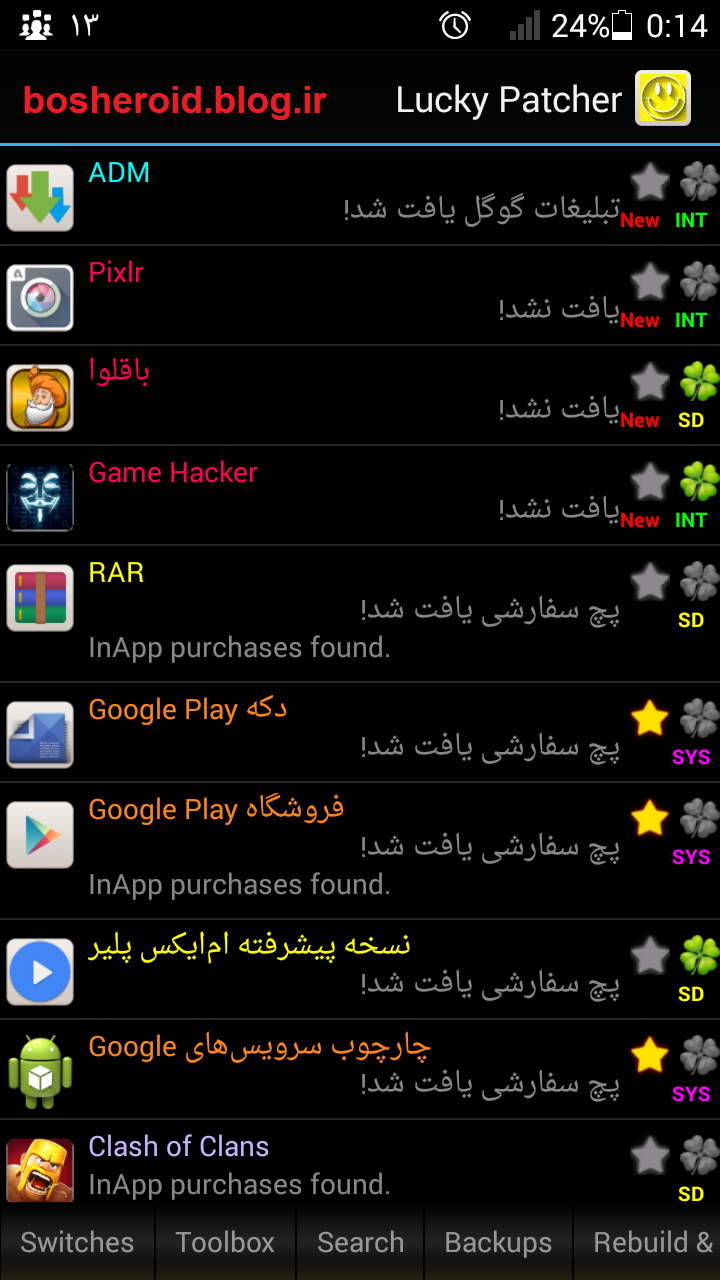Open the ADM app entry
Image resolution: width=720 pixels, height=1280 pixels.
click(360, 196)
